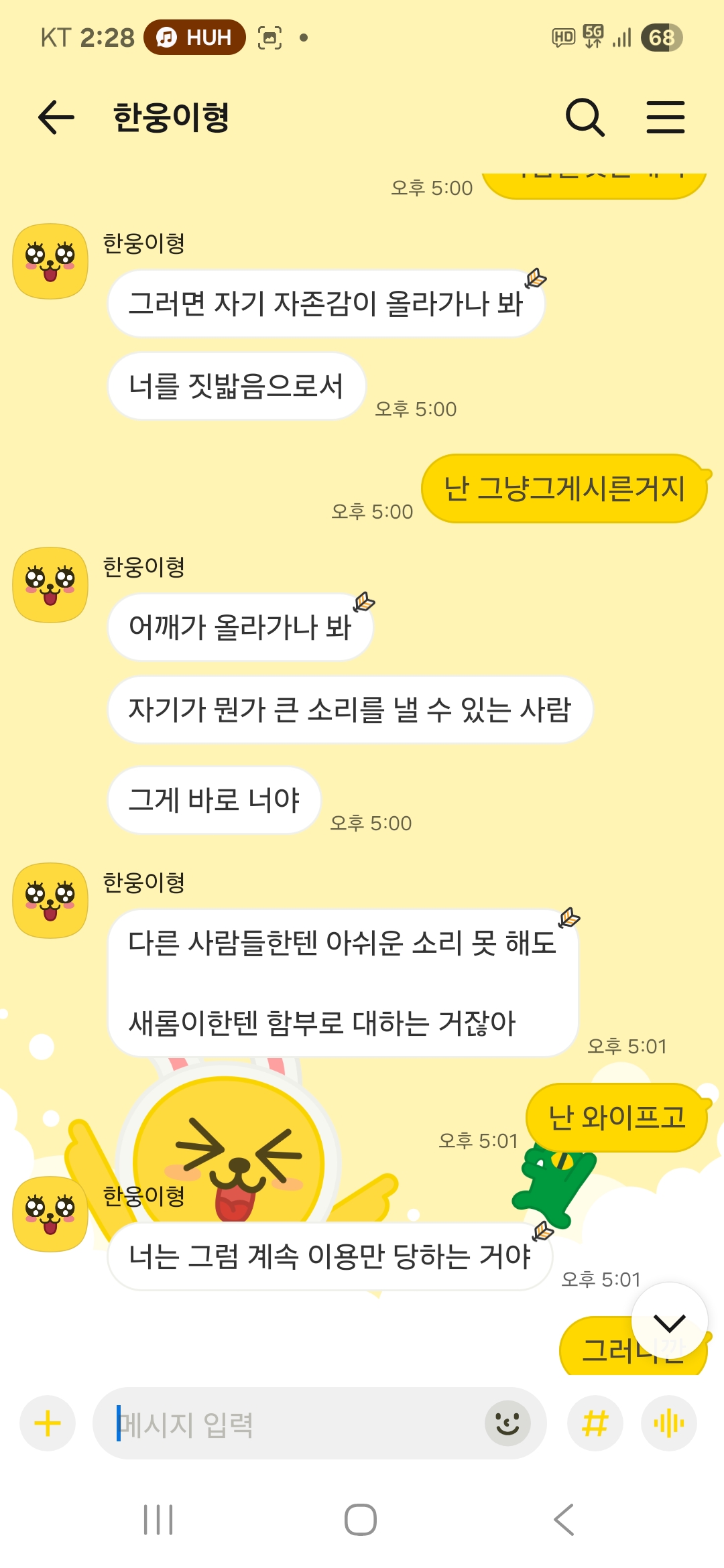Focus the 메시지 입력 text field
The height and width of the screenshot is (1568, 724).
pos(295,1423)
